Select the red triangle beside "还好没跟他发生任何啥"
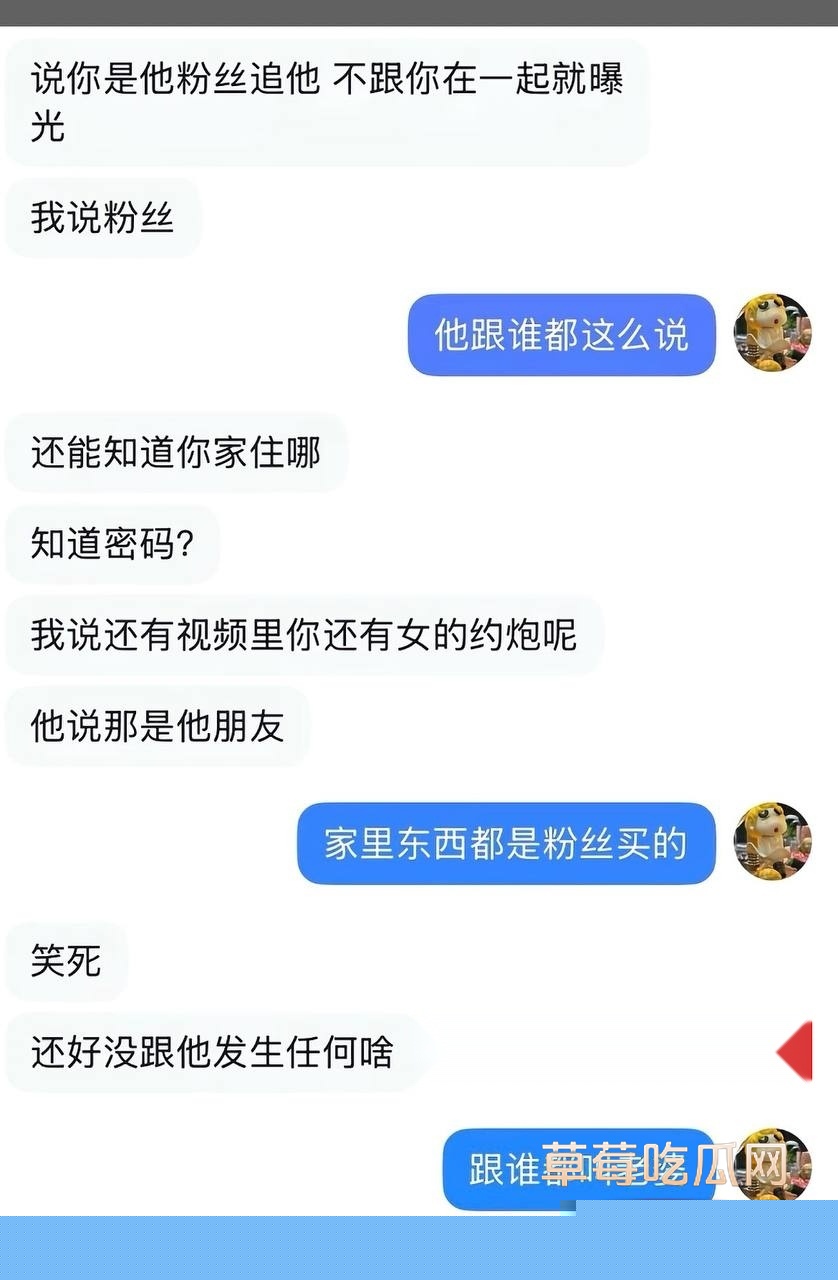The height and width of the screenshot is (1280, 838). [795, 1050]
